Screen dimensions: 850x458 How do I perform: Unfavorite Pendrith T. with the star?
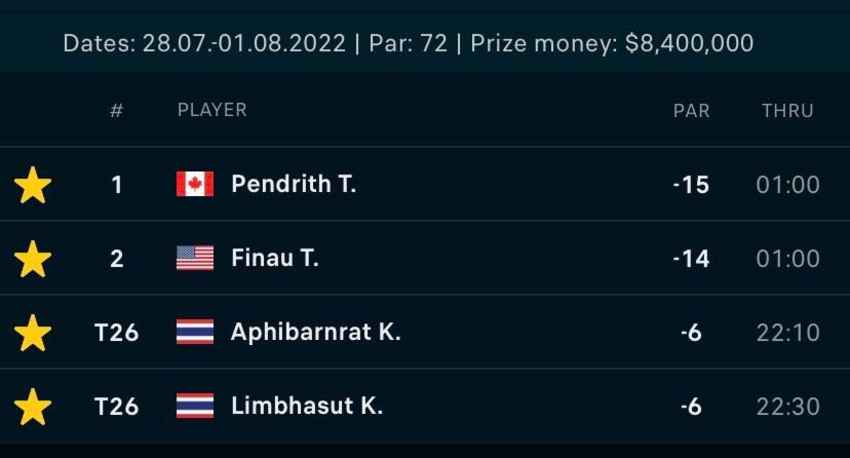[33, 185]
